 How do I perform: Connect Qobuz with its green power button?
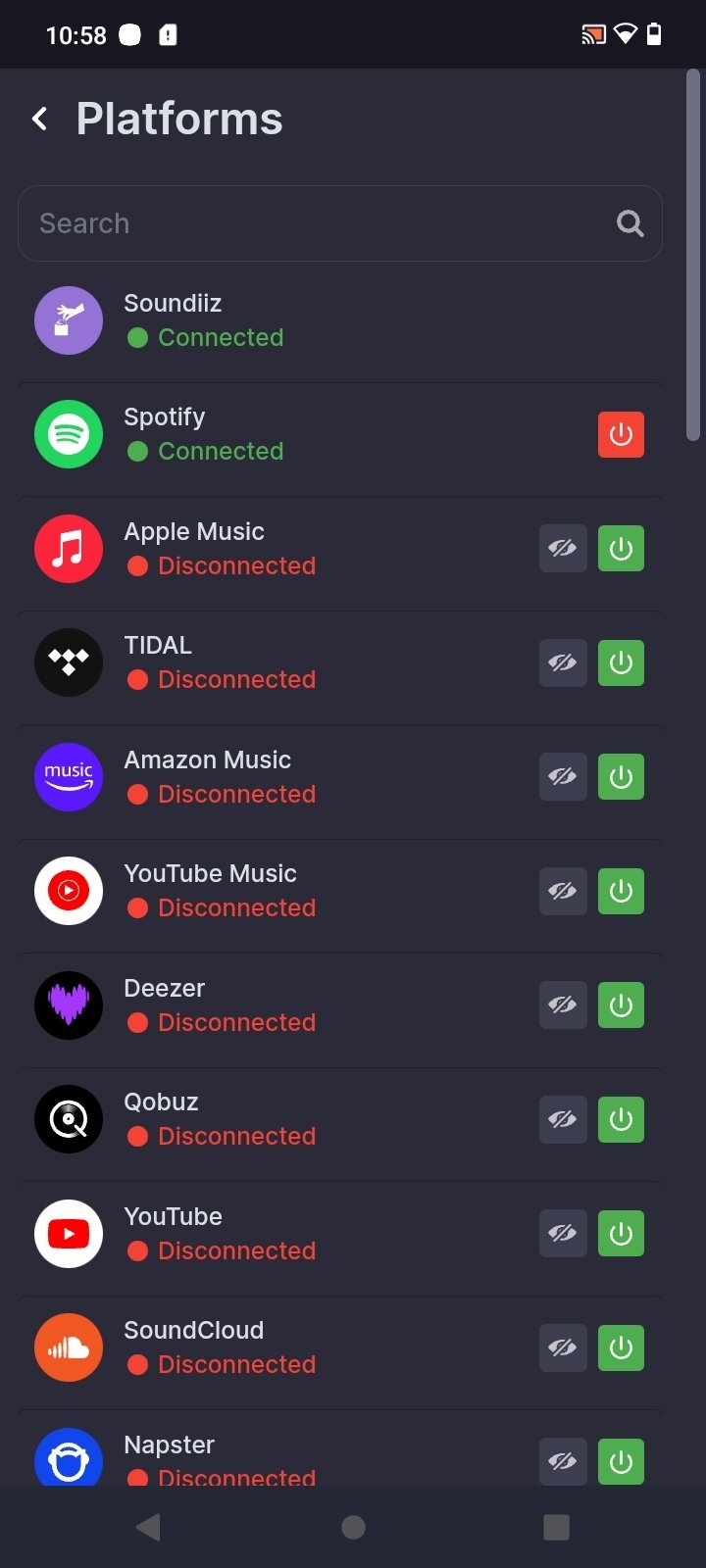pyautogui.click(x=621, y=1119)
